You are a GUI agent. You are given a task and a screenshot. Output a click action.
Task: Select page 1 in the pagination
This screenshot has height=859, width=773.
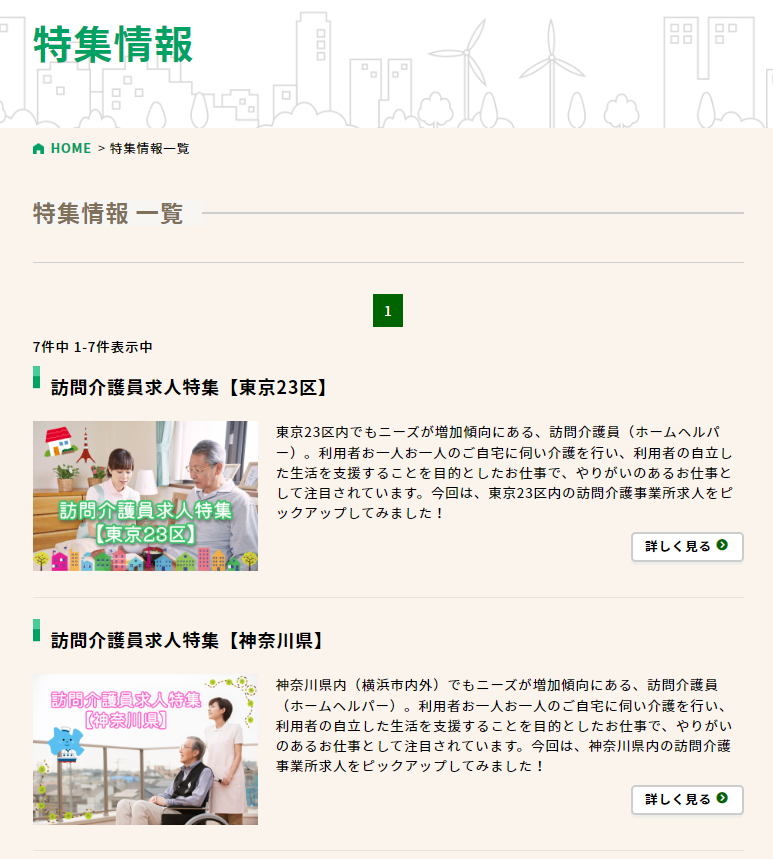pos(388,311)
